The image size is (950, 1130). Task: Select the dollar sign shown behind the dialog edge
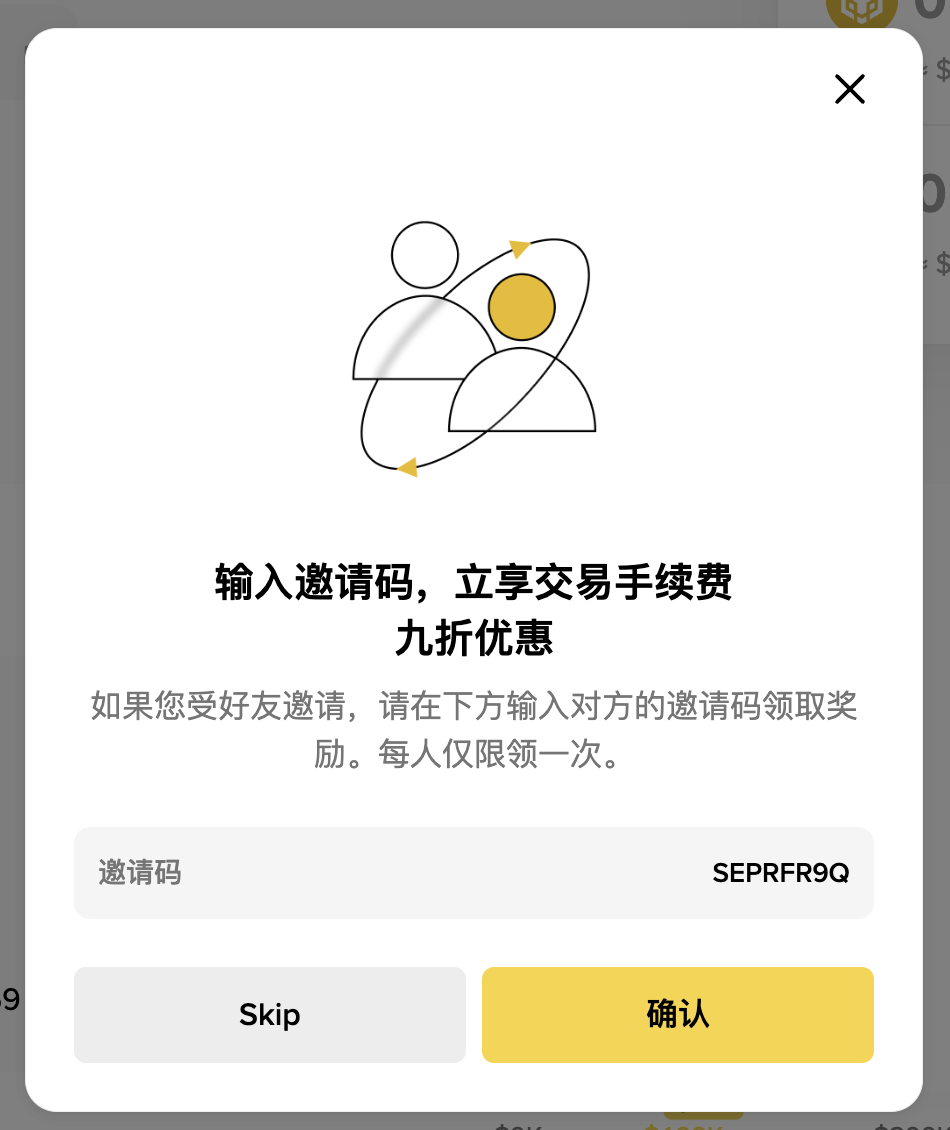coord(941,70)
